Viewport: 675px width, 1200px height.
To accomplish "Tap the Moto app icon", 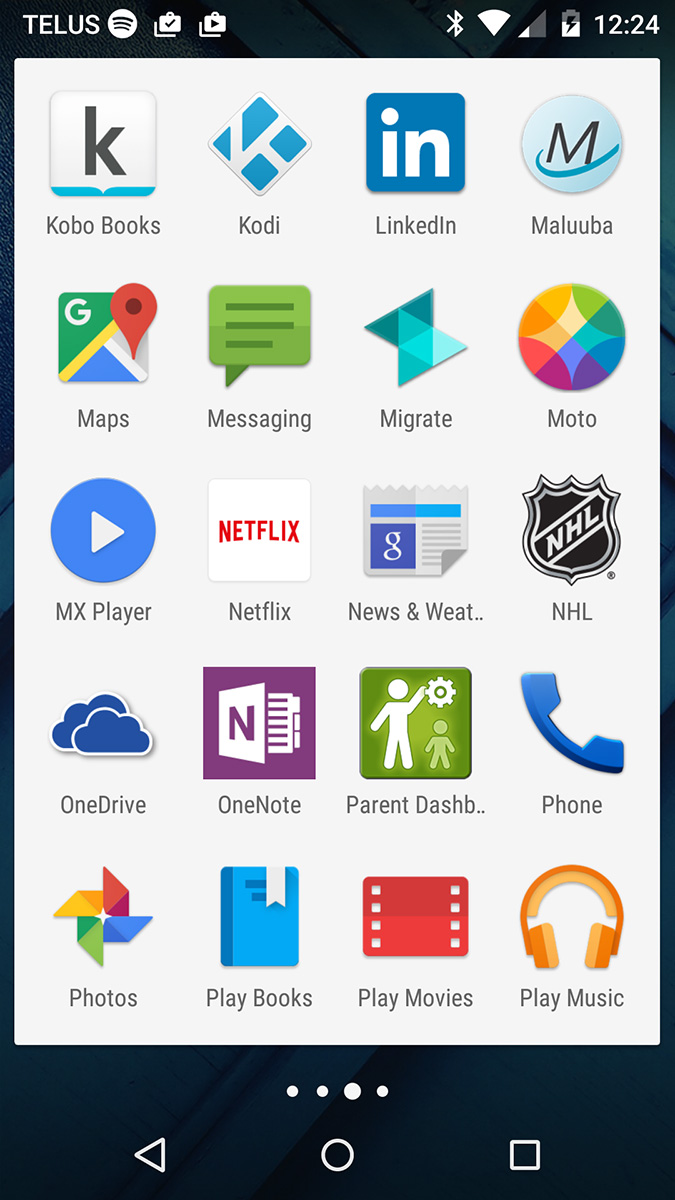I will 572,337.
